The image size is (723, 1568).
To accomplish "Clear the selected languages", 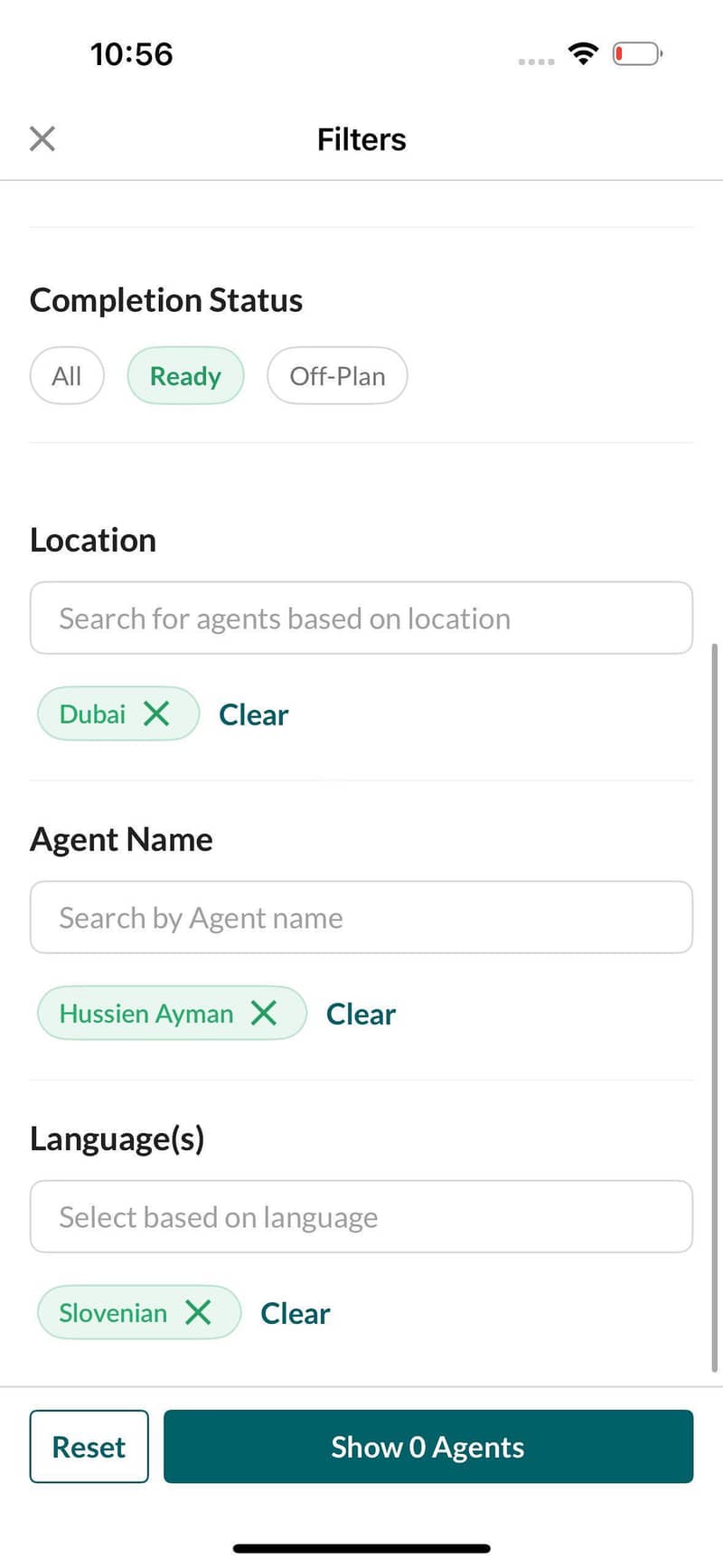I will (x=296, y=1313).
